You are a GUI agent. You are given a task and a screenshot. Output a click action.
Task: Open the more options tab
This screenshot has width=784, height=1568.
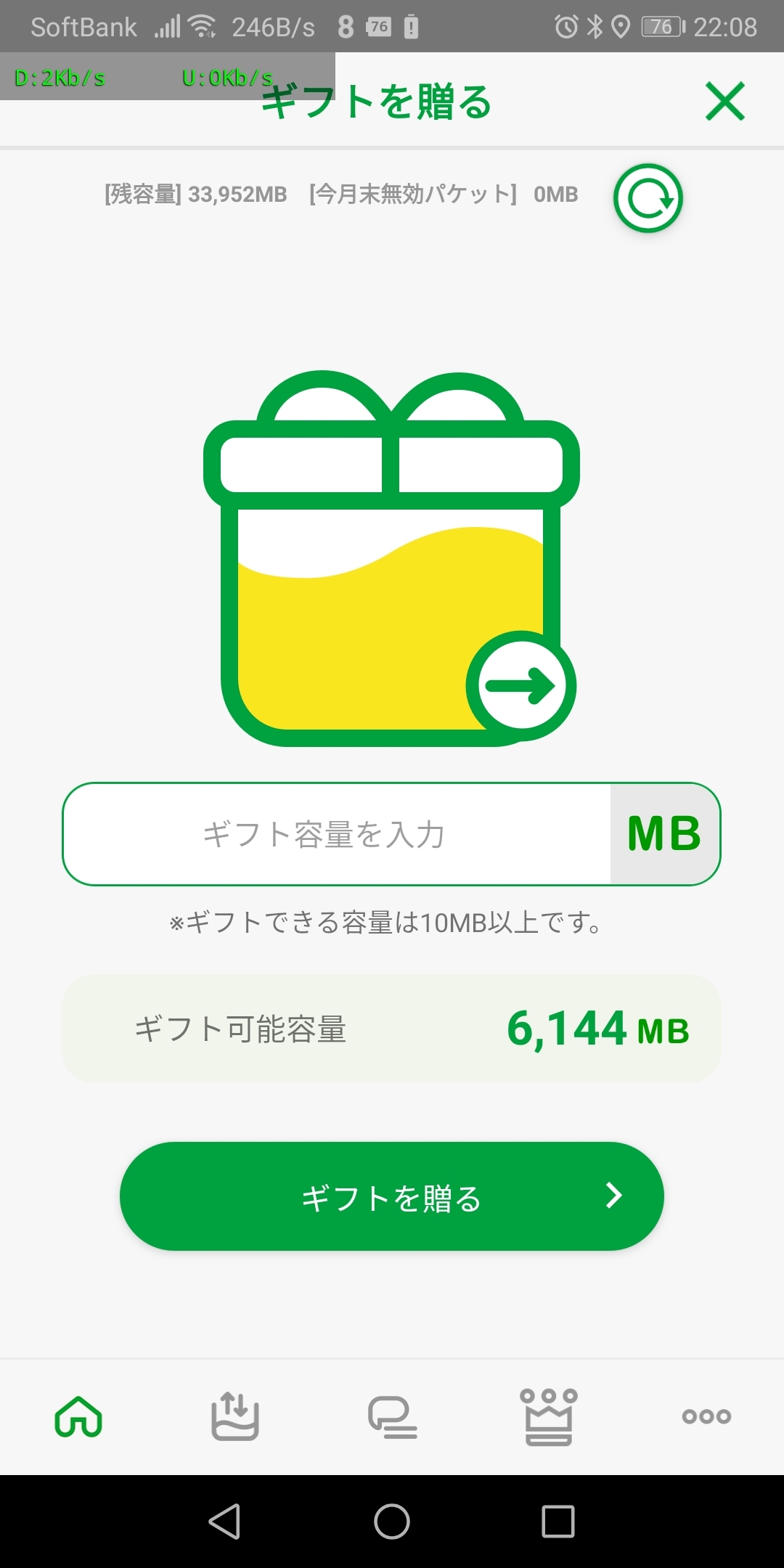pyautogui.click(x=706, y=1416)
